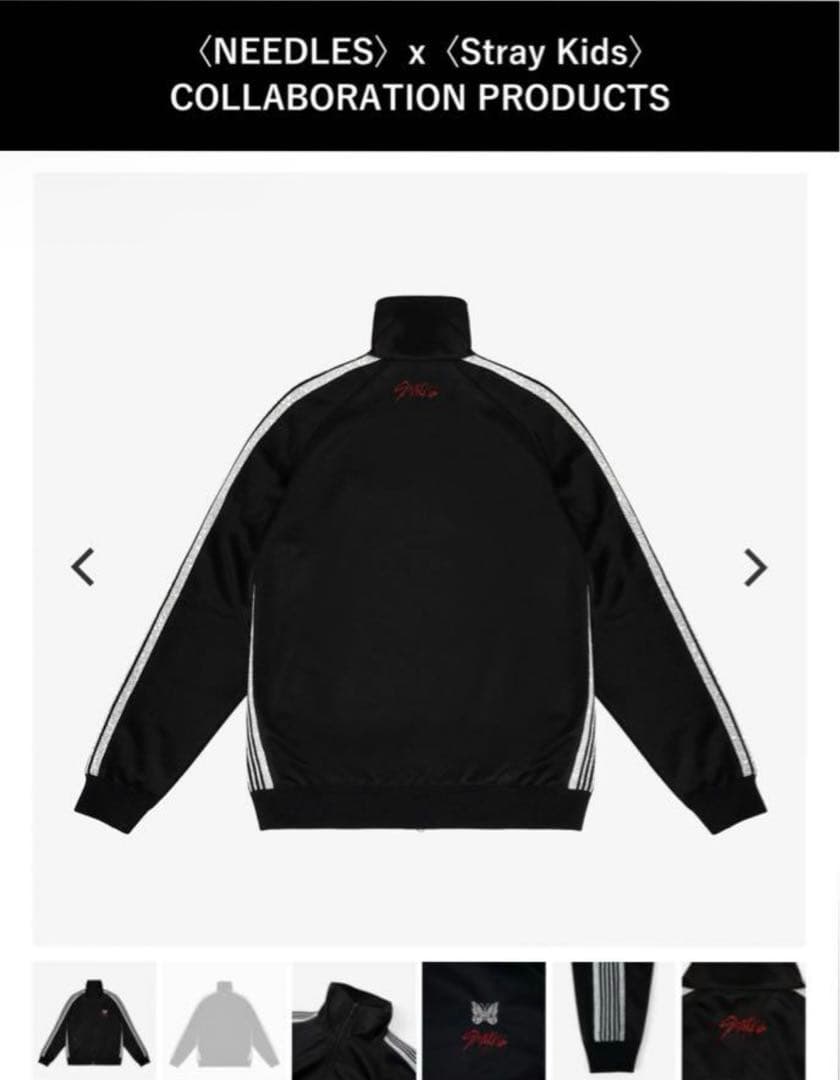Select the greyed-out back view thumbnail
840x1080 pixels.
coord(223,1018)
